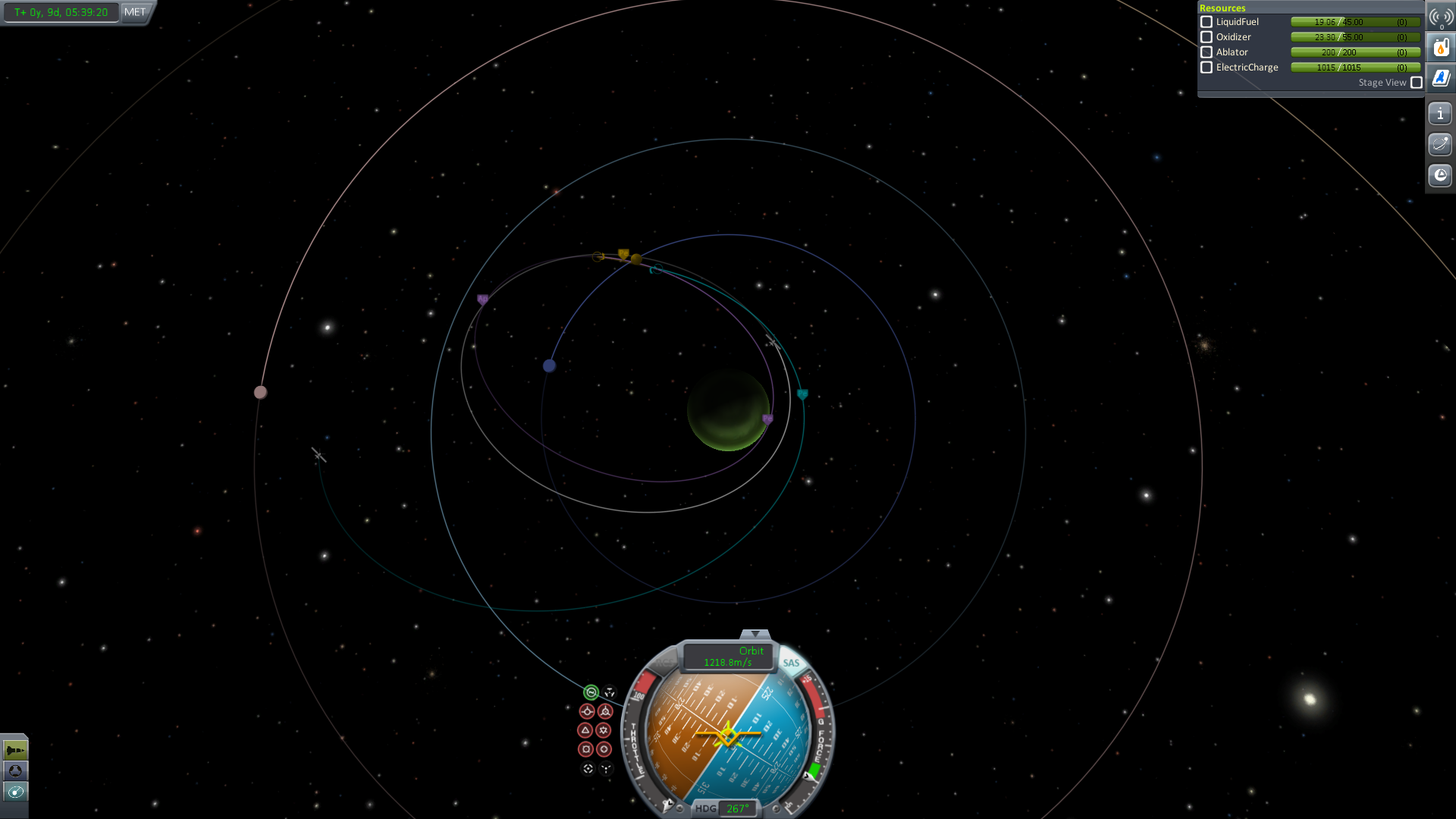1456x819 pixels.
Task: Open the planet cutaway toolbar button
Action: coord(1440,175)
